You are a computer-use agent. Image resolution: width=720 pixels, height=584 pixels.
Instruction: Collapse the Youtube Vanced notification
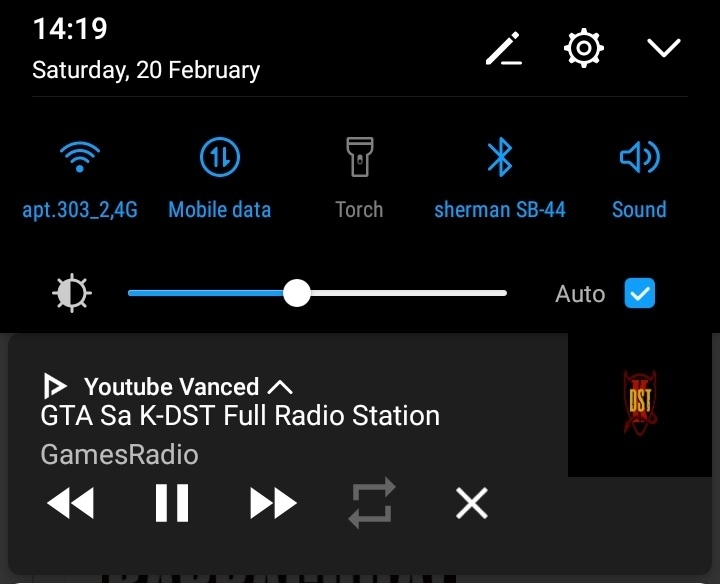281,387
